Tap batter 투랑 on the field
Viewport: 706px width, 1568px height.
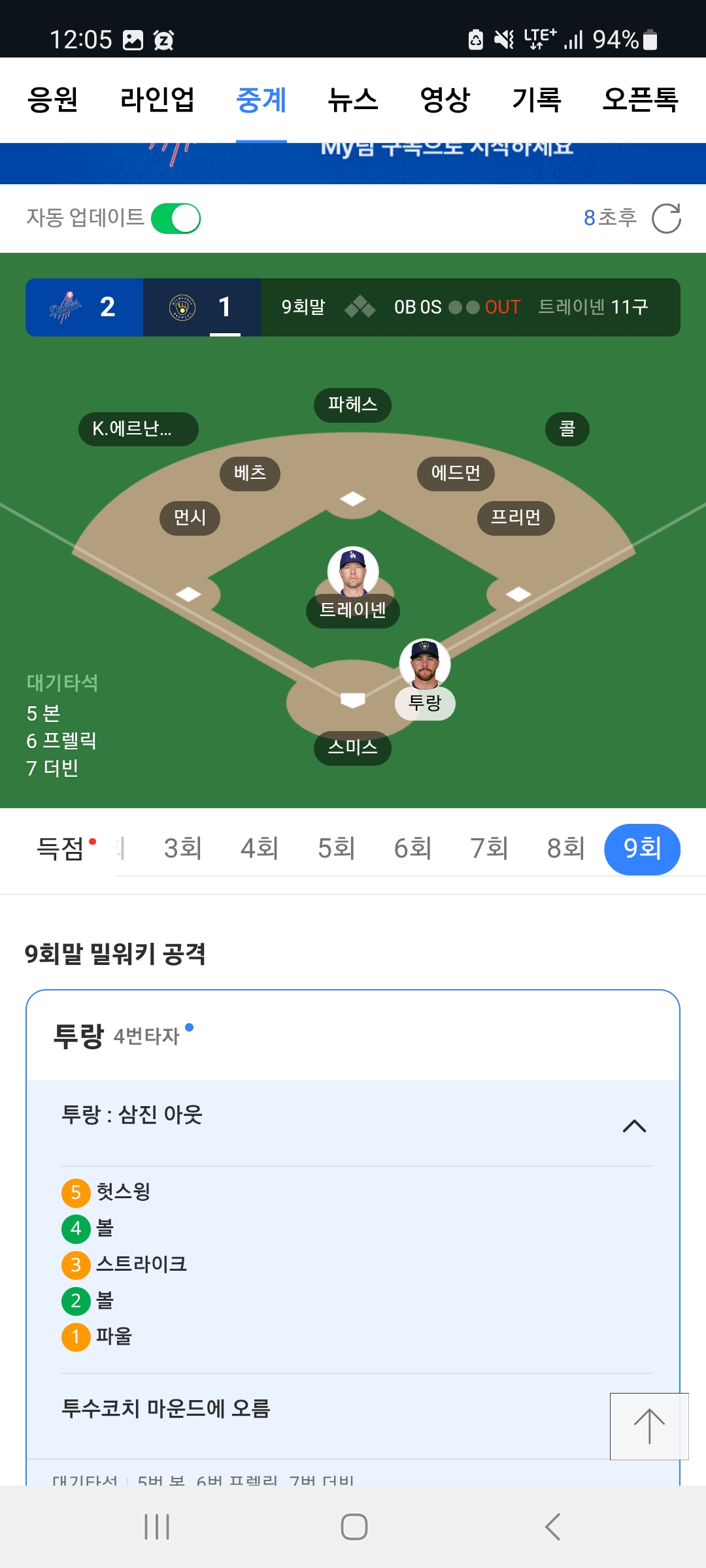tap(425, 664)
